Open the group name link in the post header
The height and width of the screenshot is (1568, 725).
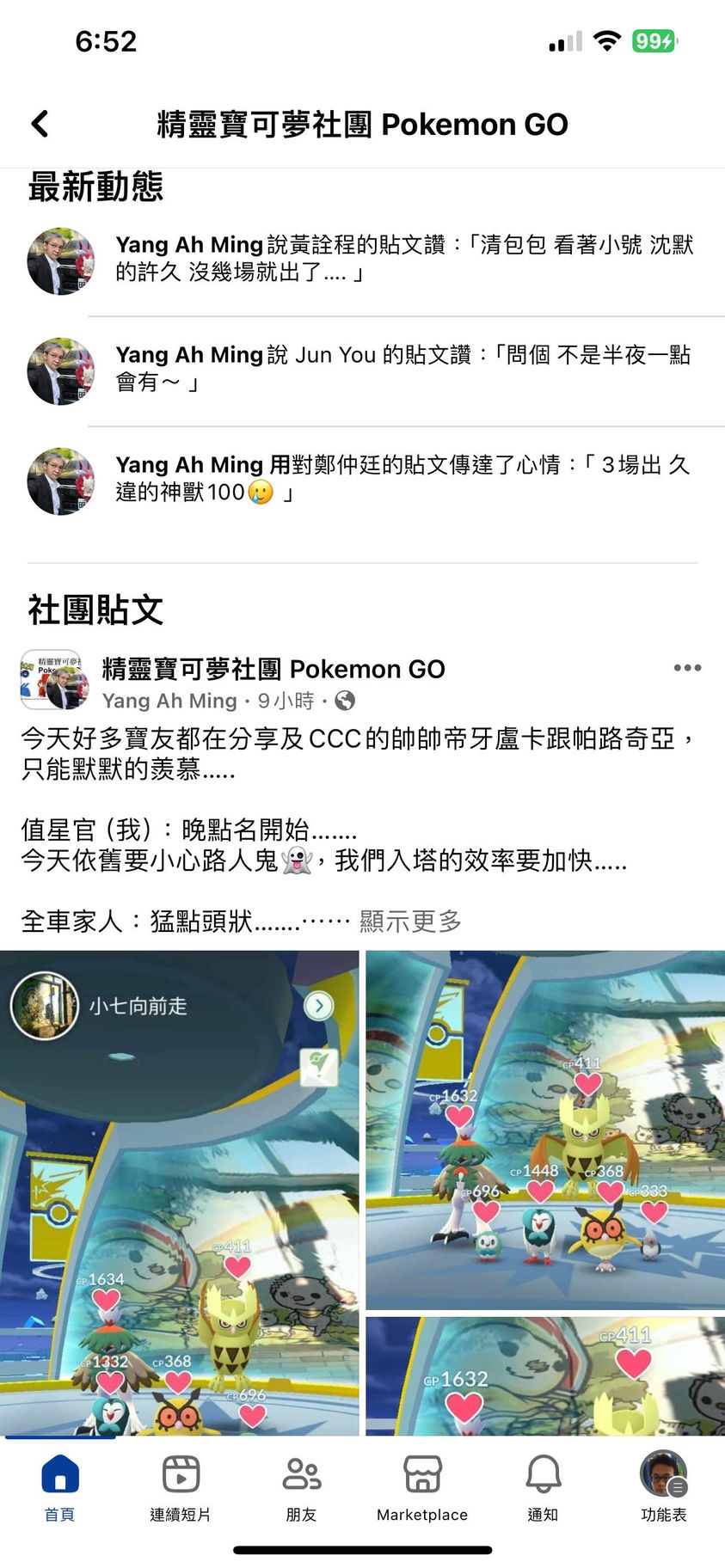click(x=273, y=669)
